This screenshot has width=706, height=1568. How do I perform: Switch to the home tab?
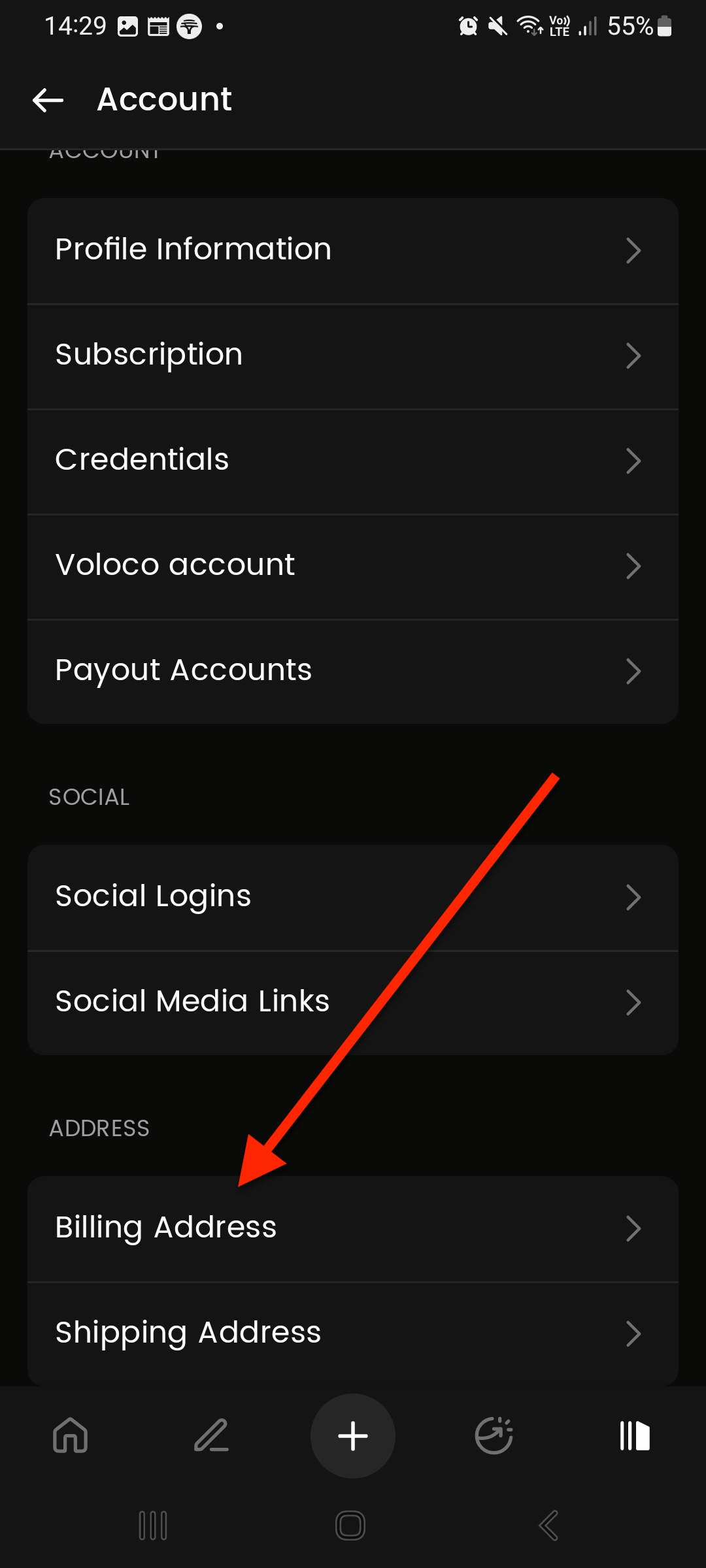tap(71, 1435)
